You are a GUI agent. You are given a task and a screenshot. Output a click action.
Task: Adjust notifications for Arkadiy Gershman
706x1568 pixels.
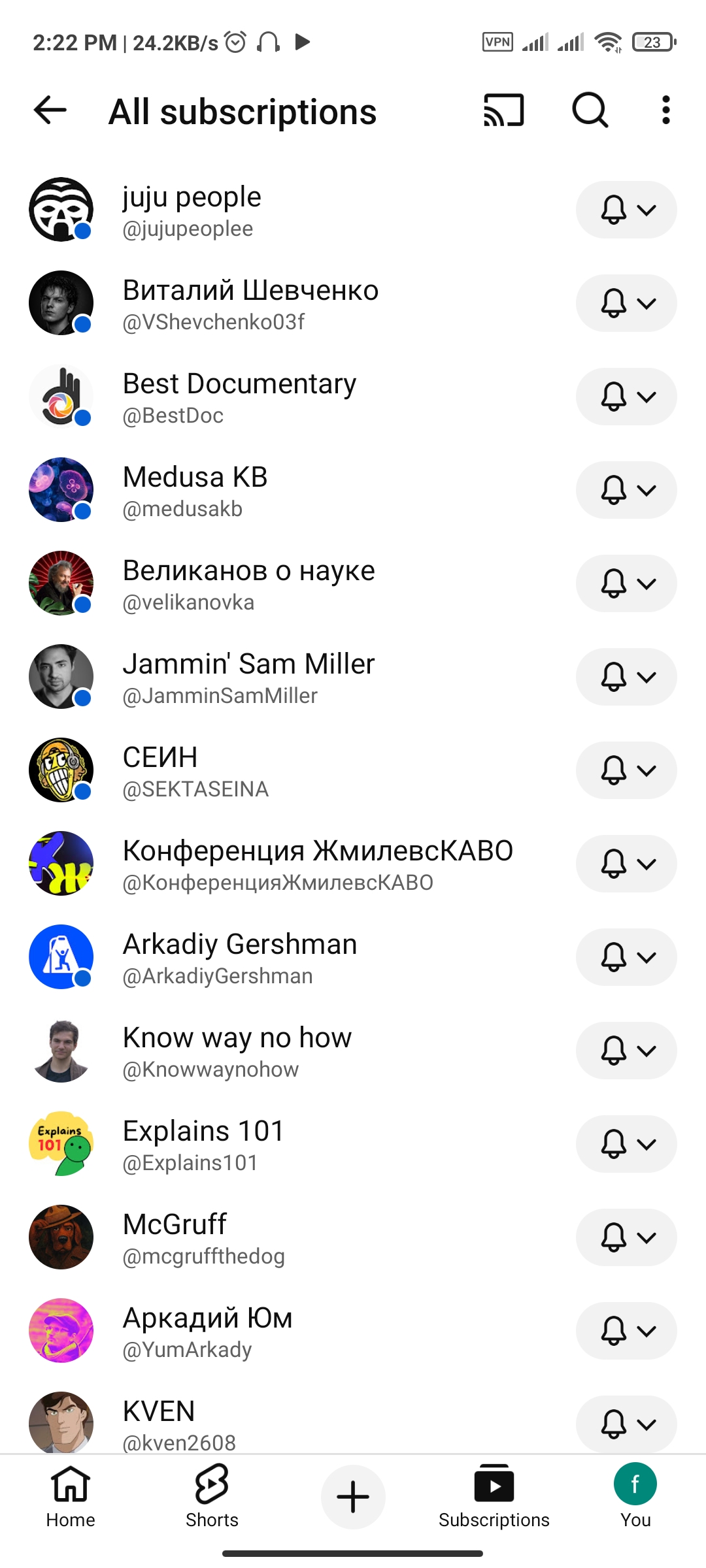(x=626, y=957)
